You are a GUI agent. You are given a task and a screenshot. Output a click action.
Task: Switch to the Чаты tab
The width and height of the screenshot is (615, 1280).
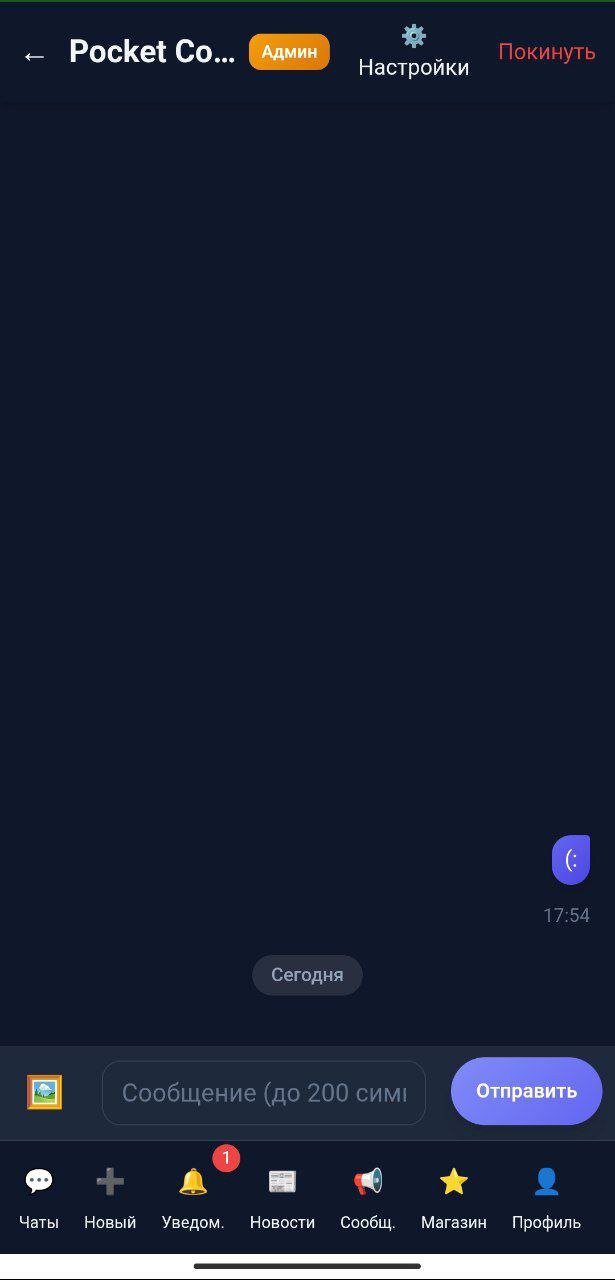point(39,1198)
